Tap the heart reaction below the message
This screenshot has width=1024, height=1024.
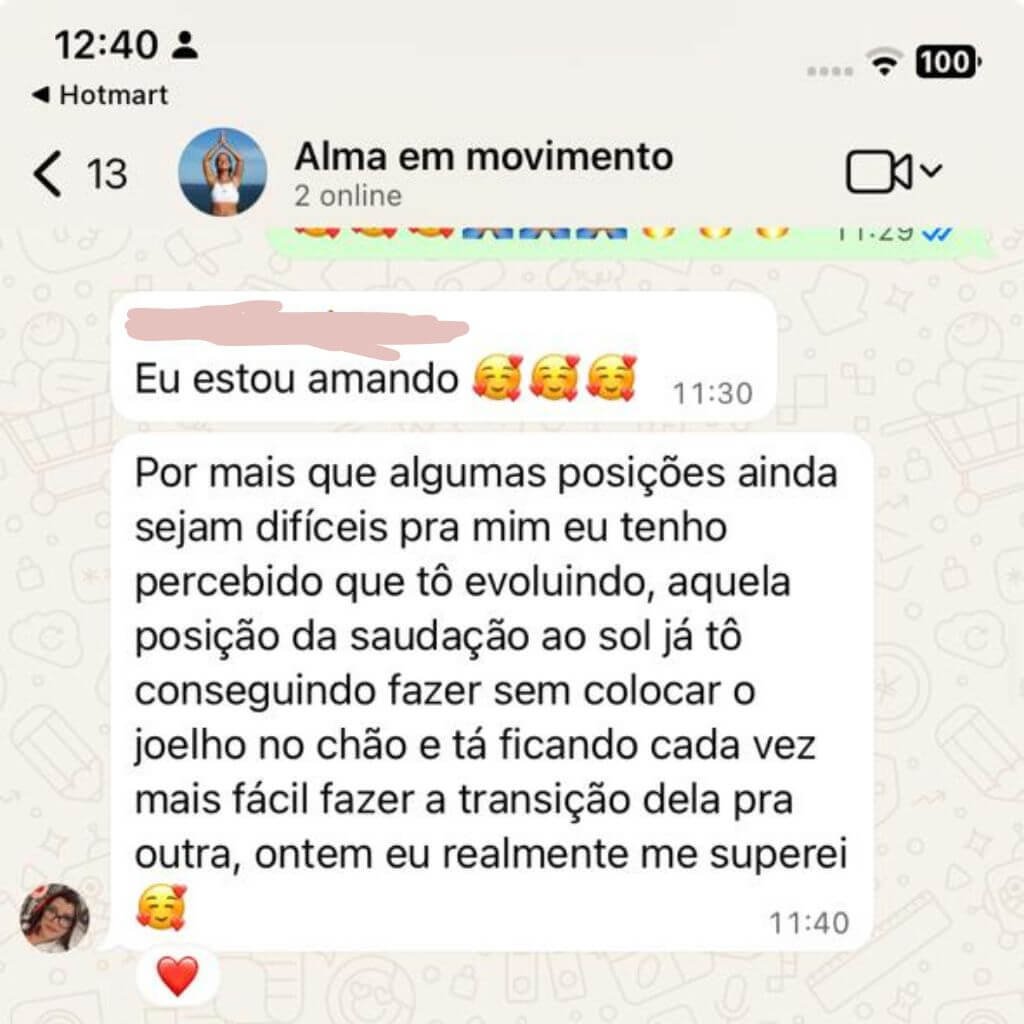(x=178, y=975)
